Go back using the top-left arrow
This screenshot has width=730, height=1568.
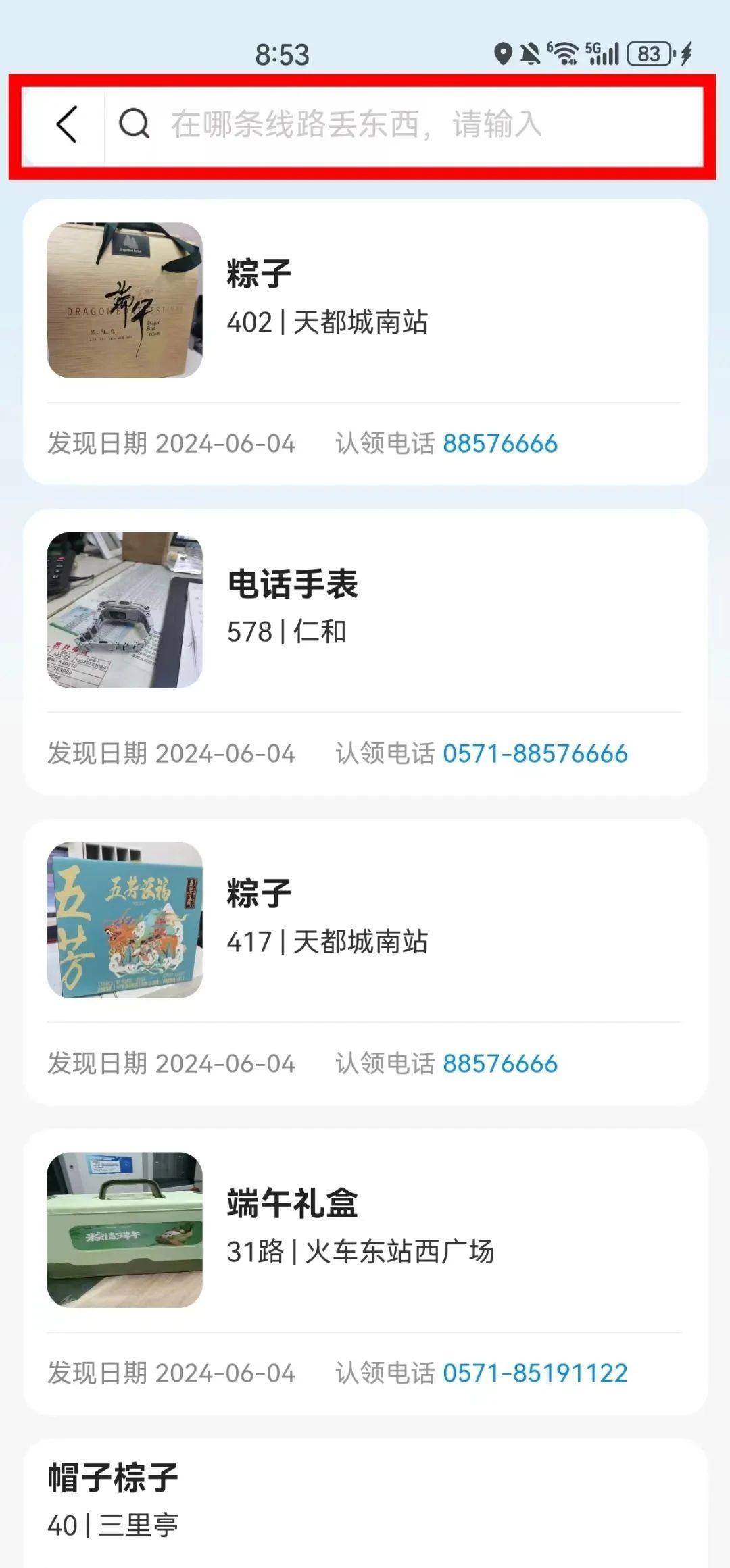pos(66,125)
